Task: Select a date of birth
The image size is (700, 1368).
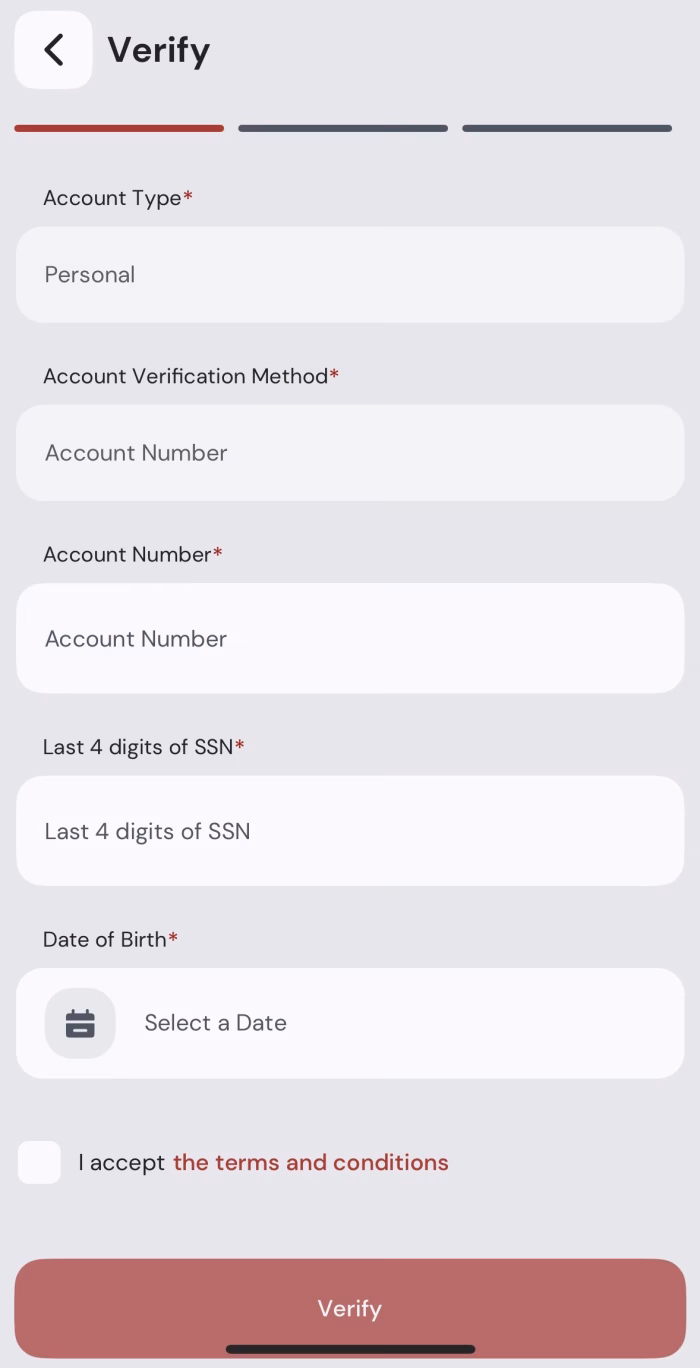Action: tap(350, 1023)
